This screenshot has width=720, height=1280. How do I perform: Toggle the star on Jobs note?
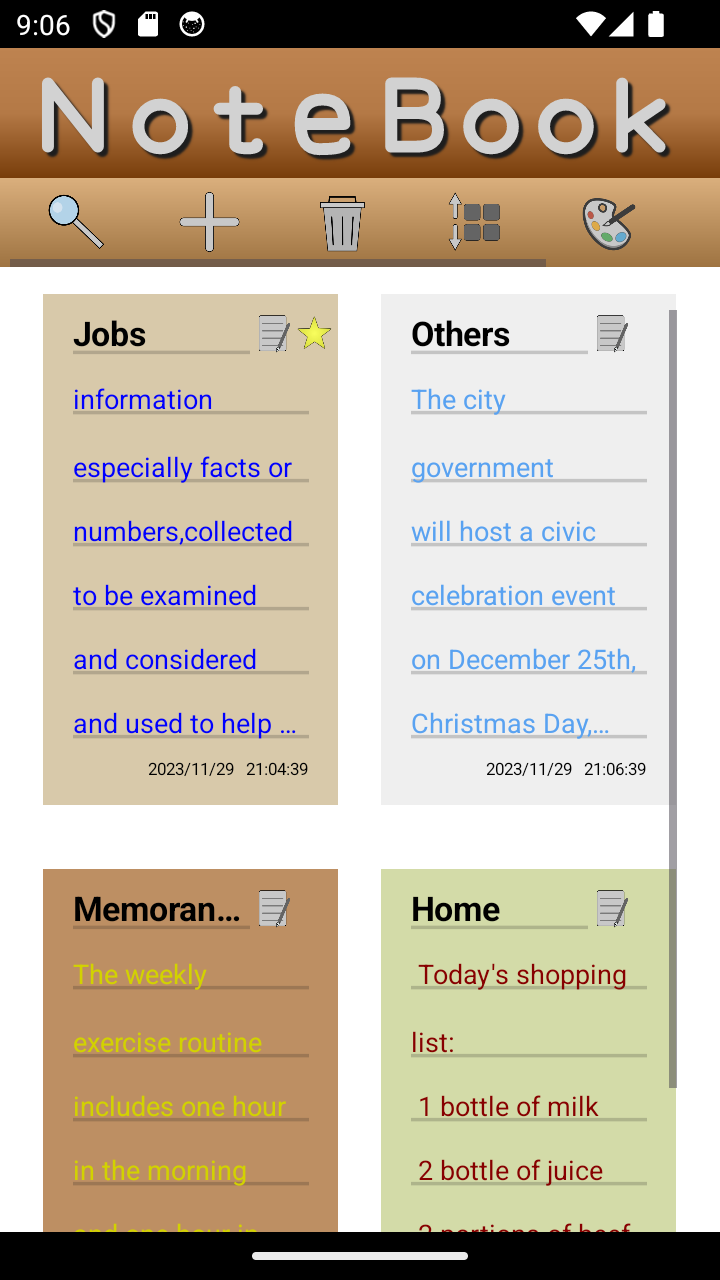pyautogui.click(x=314, y=333)
